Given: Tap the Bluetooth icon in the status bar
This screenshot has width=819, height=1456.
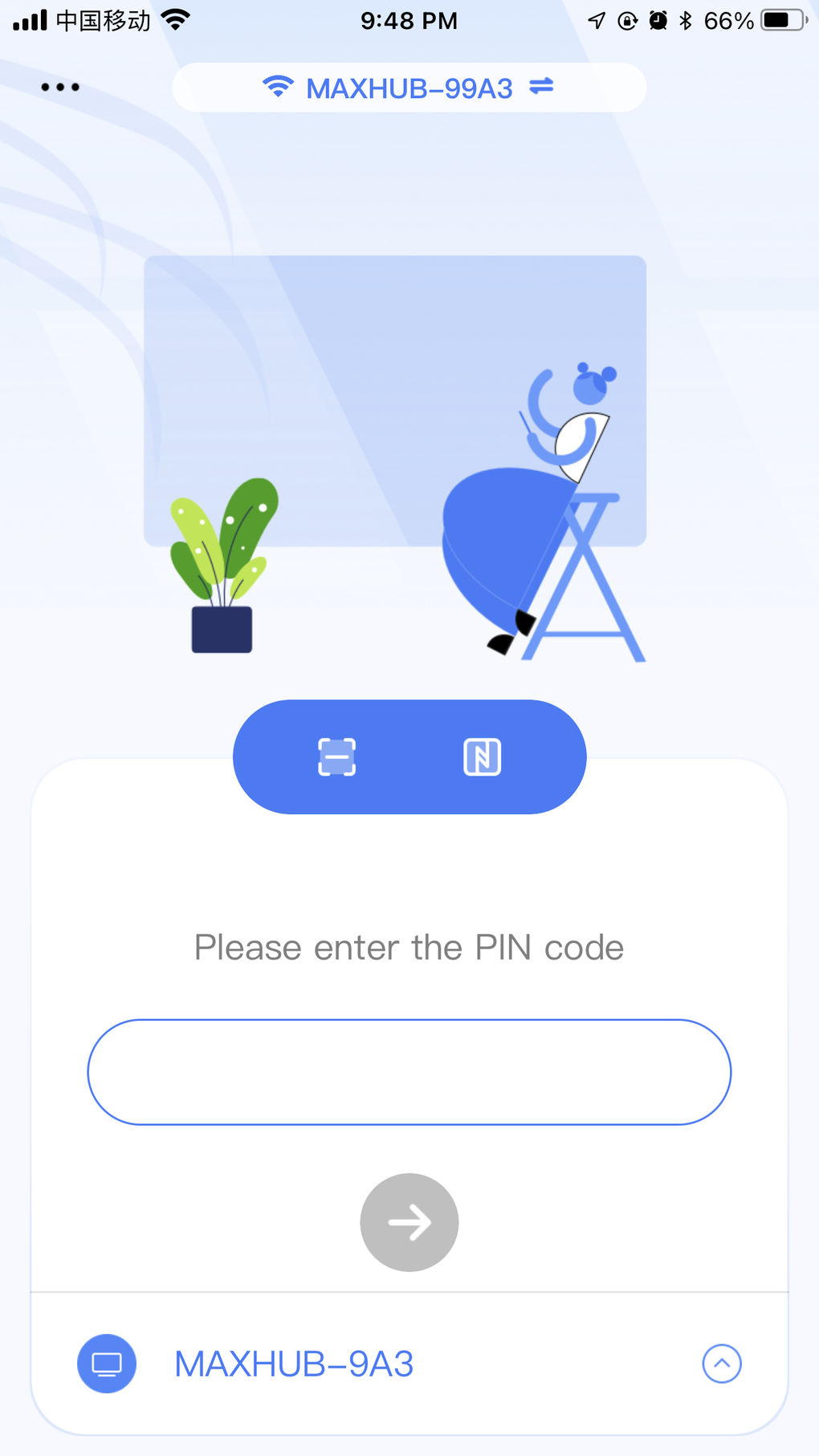Looking at the screenshot, I should pyautogui.click(x=687, y=20).
